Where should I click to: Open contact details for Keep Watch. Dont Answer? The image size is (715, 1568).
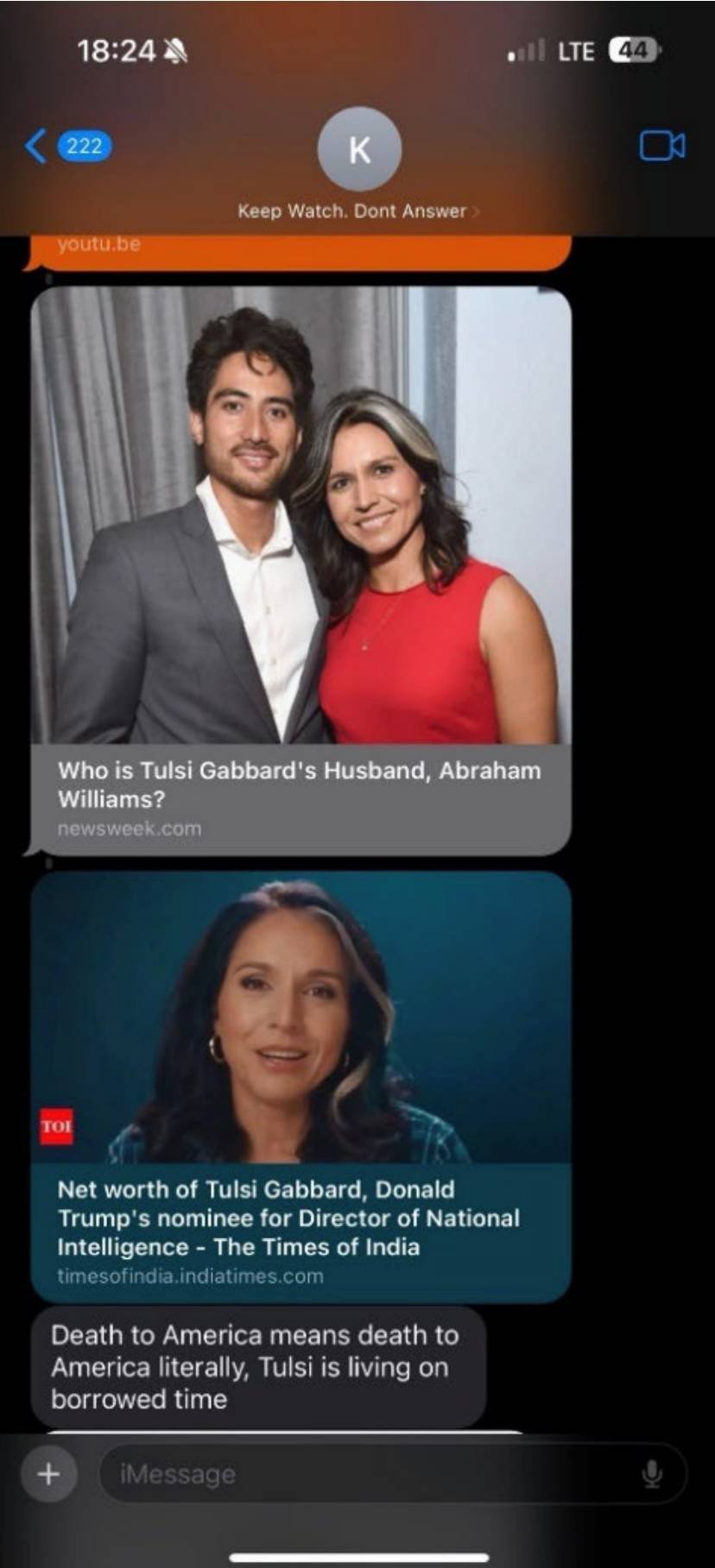358,164
